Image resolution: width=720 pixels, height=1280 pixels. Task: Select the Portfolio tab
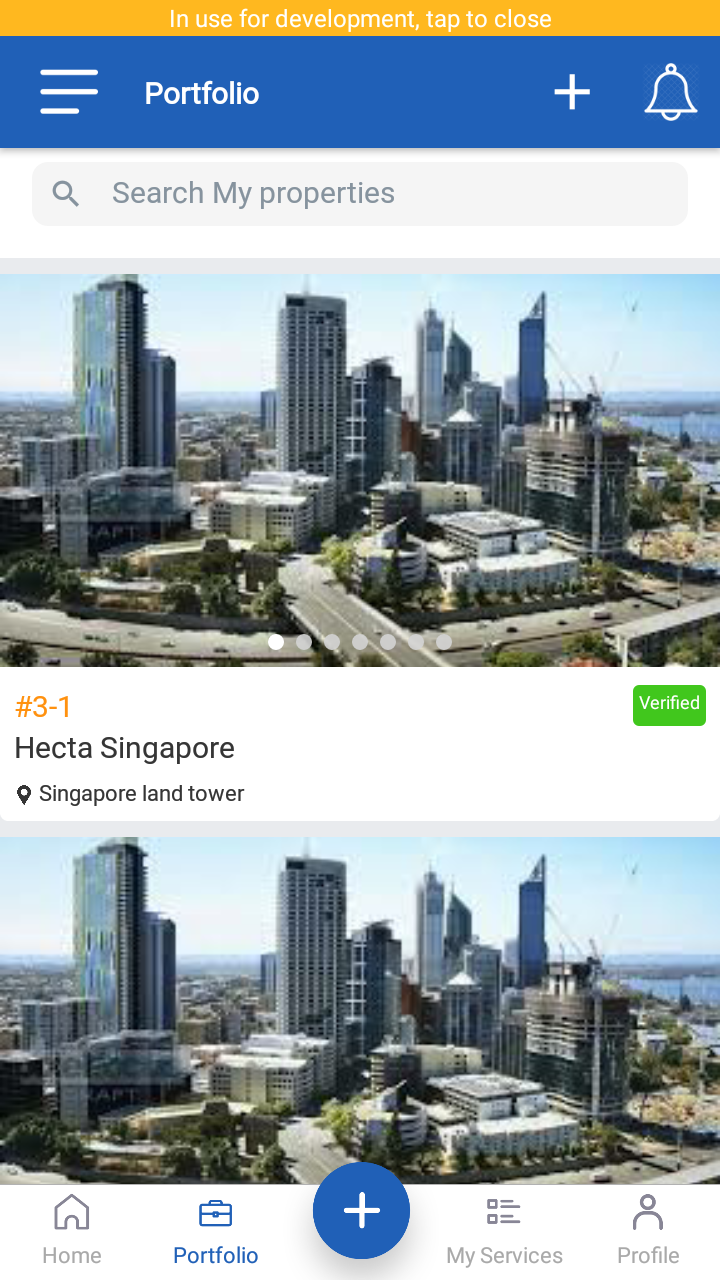point(216,1232)
